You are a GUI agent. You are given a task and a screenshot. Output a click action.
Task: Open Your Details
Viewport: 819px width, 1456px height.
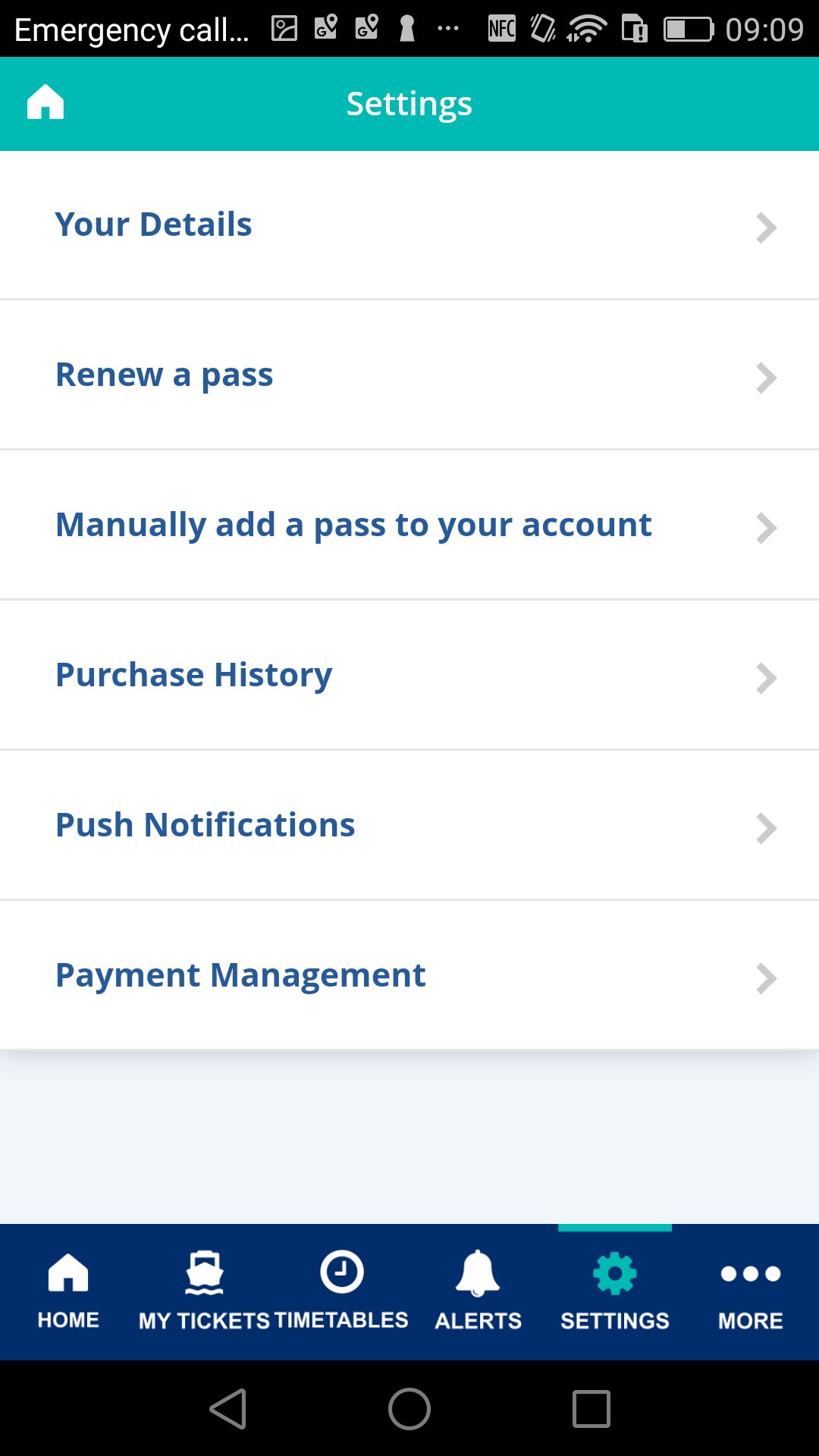click(x=409, y=225)
